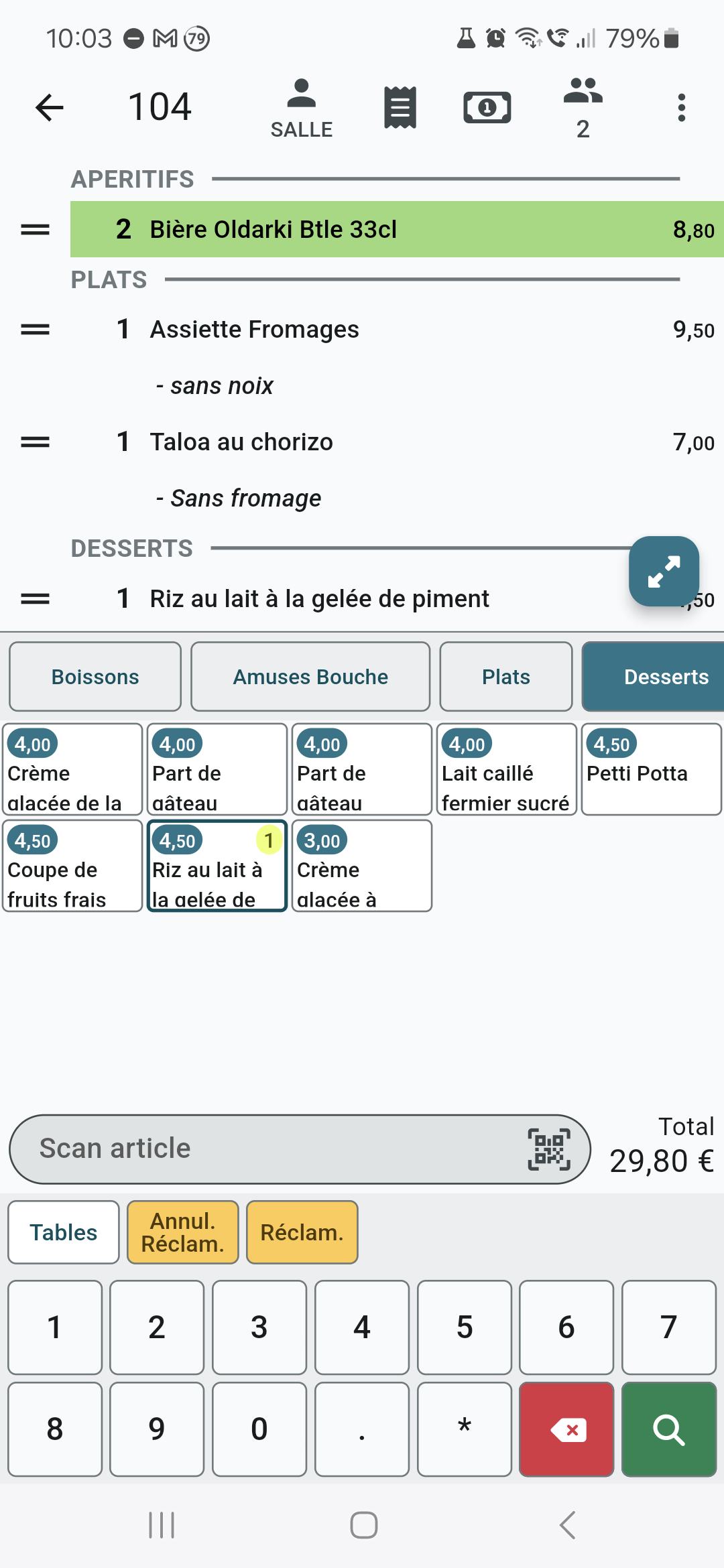This screenshot has height=1568, width=724.
Task: Change the number of guests
Action: pos(583,109)
